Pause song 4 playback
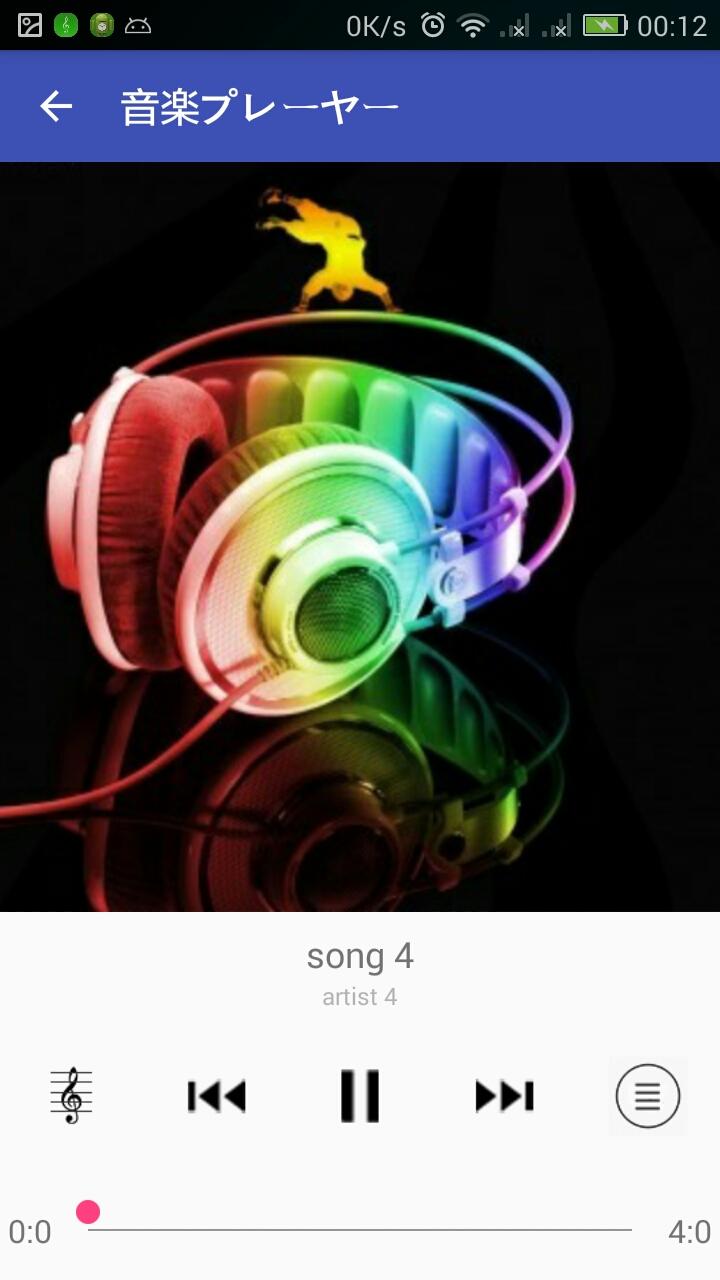Viewport: 720px width, 1280px height. [x=360, y=1096]
